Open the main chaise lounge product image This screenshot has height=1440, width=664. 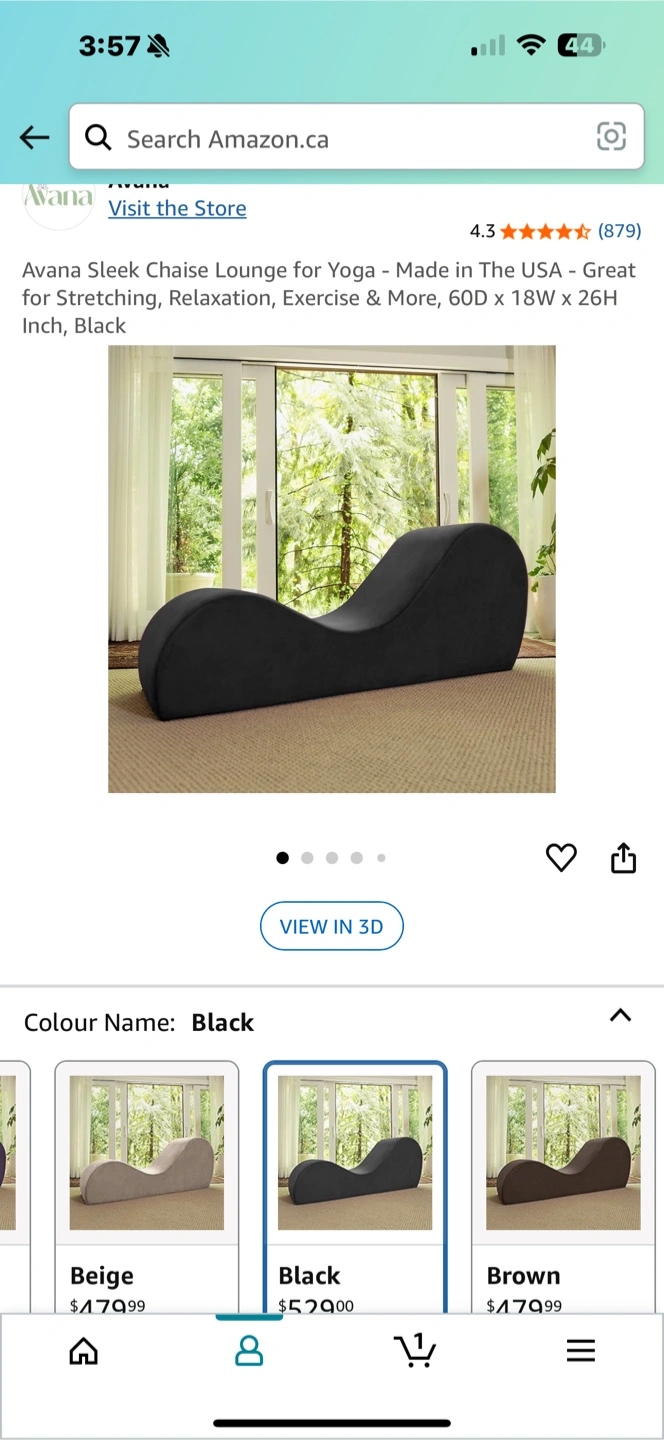[332, 569]
